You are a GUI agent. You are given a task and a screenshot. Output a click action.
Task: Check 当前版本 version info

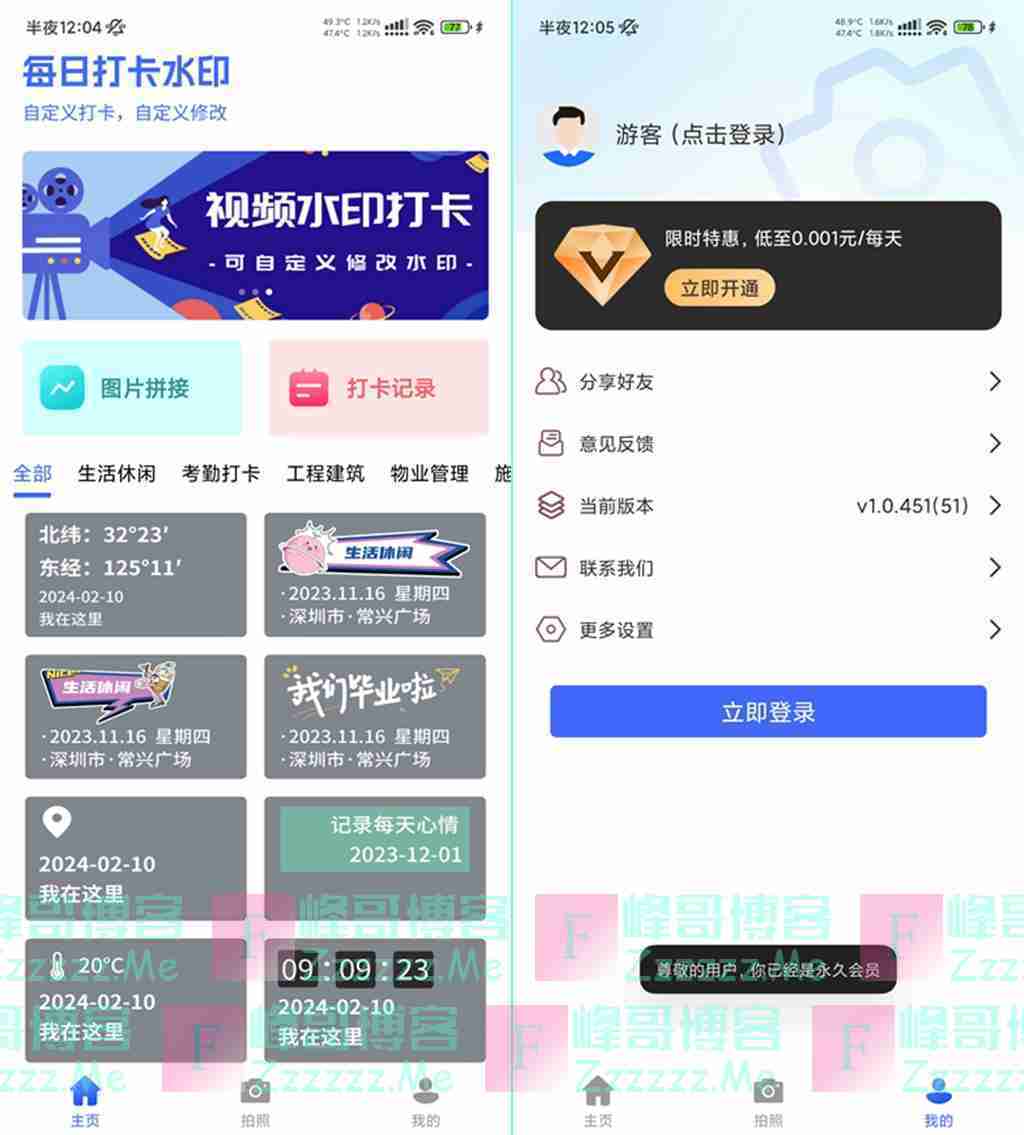[768, 506]
